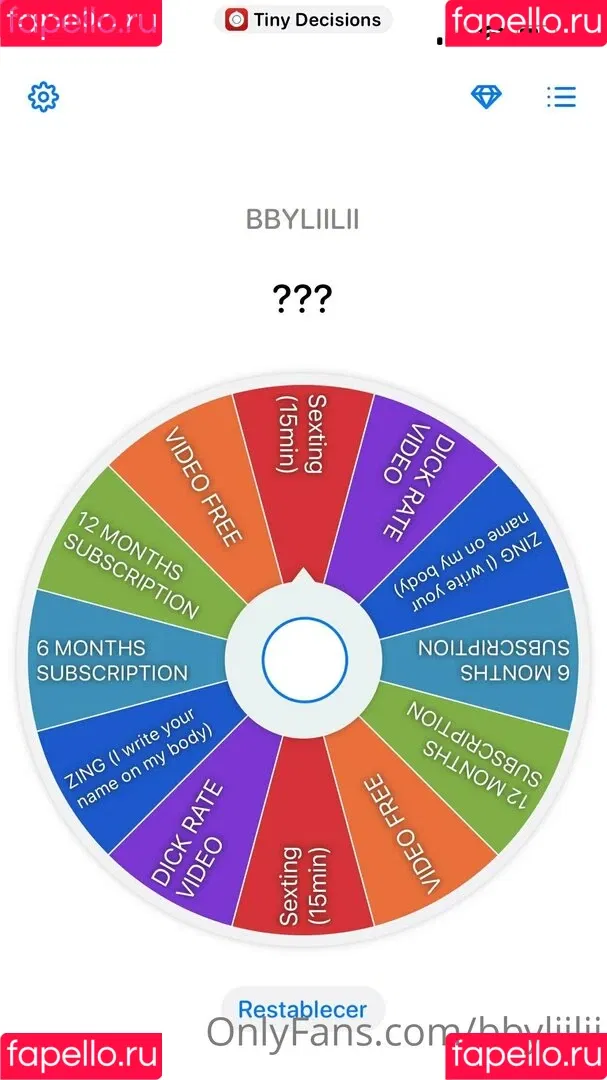Image resolution: width=607 pixels, height=1080 pixels.
Task: Tap the Restablecer button
Action: click(302, 1010)
